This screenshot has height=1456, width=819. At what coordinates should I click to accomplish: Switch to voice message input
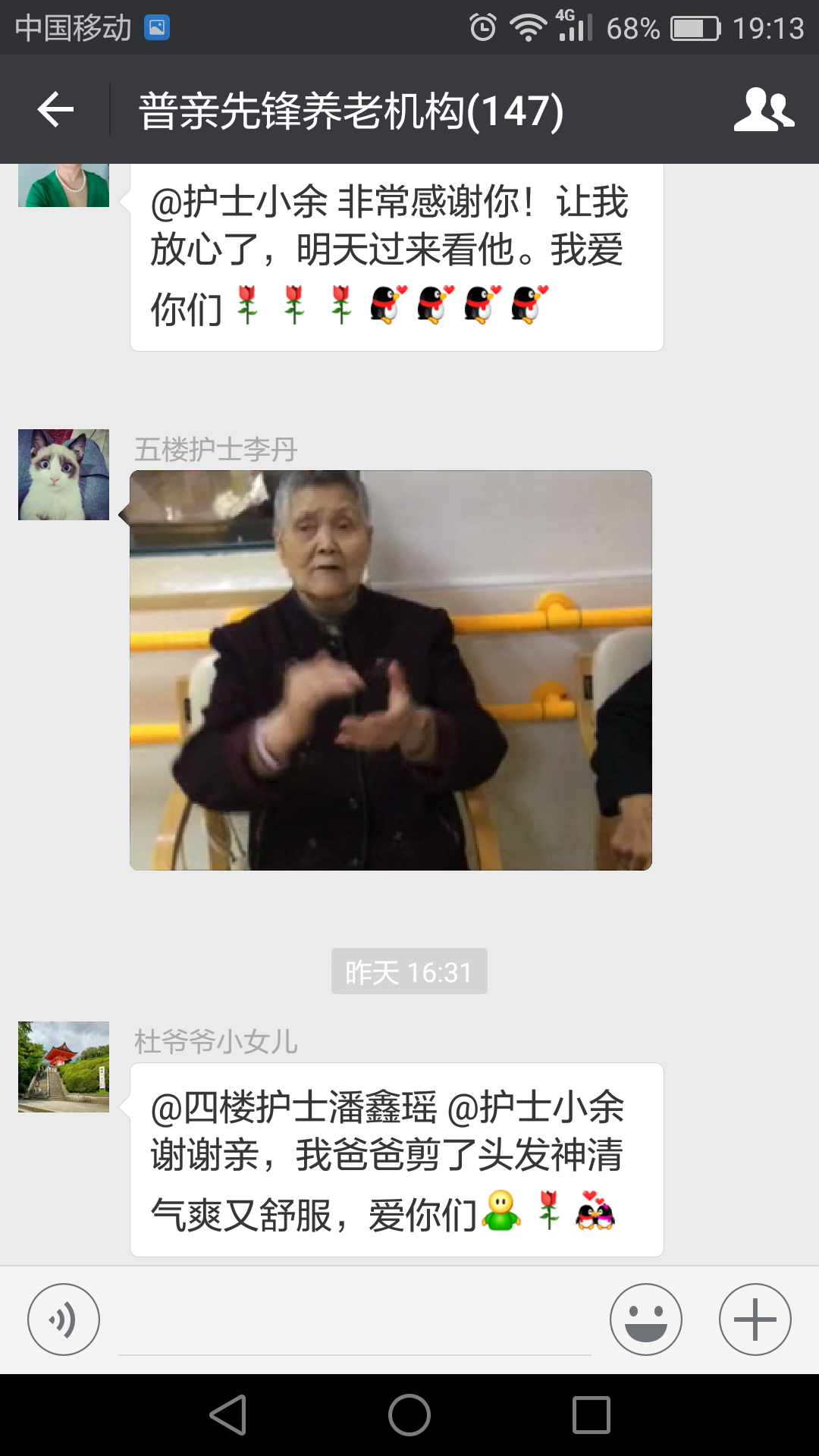tap(64, 1319)
